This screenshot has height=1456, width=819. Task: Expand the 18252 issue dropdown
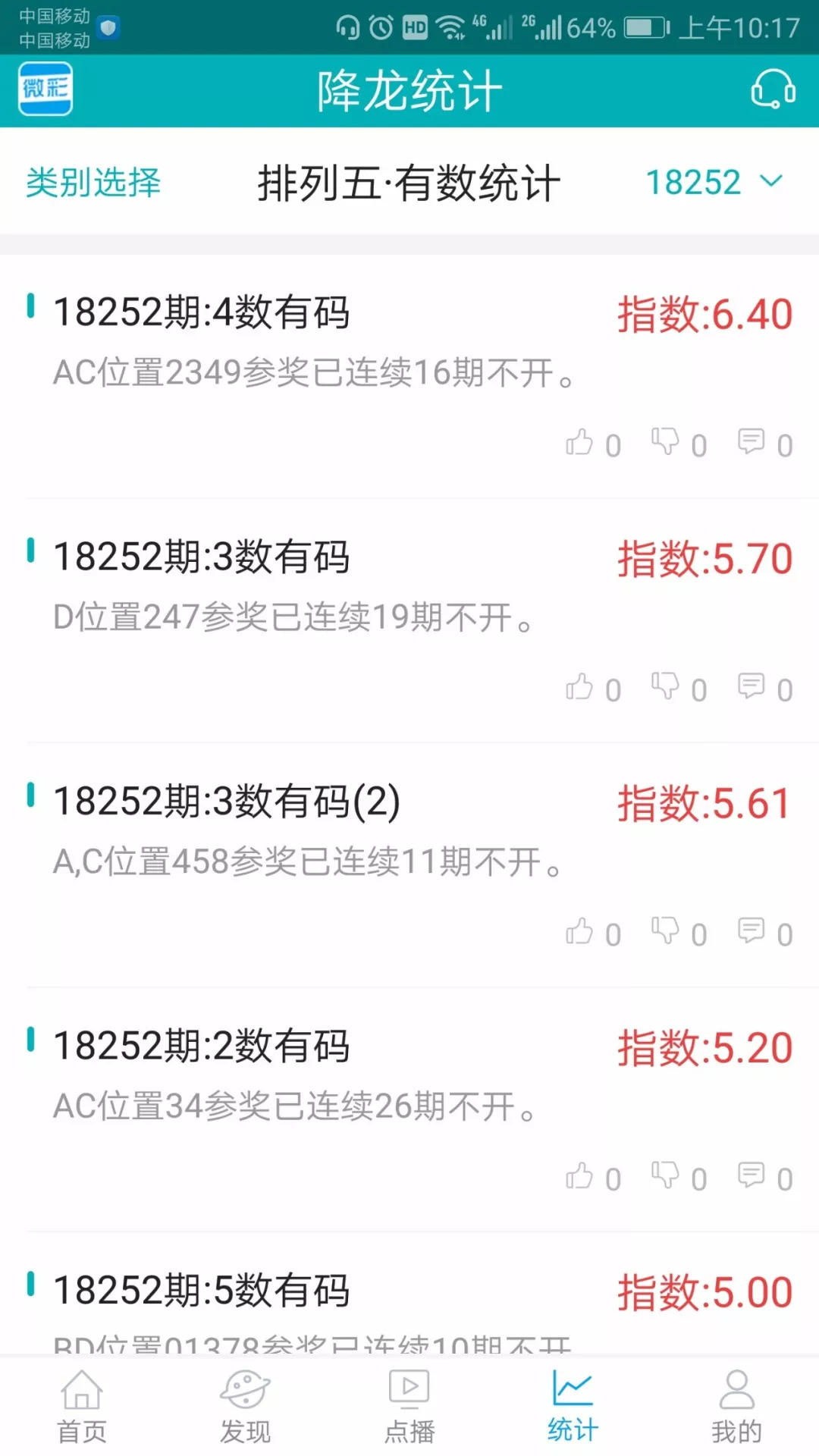coord(714,182)
